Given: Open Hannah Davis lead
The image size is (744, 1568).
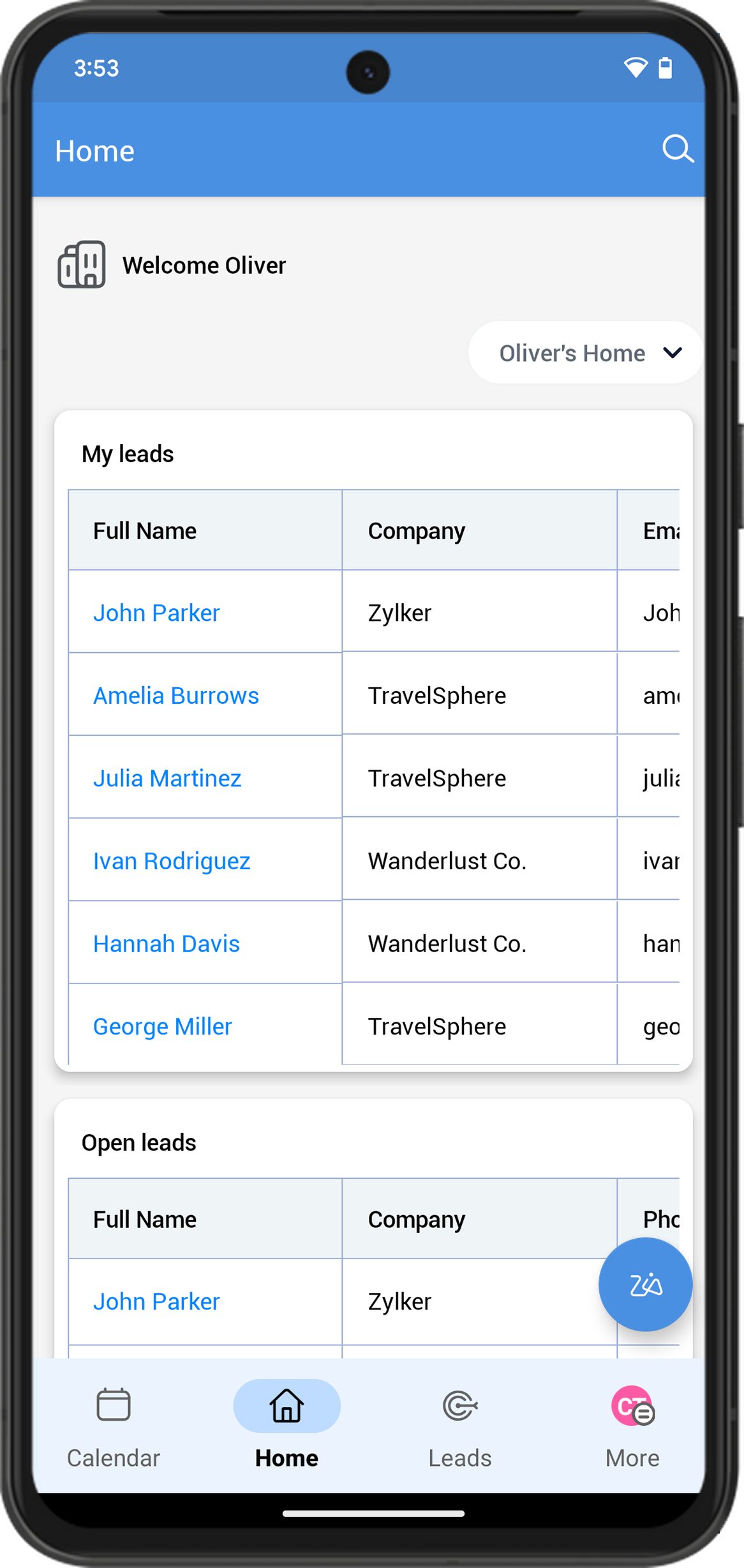Looking at the screenshot, I should (167, 943).
